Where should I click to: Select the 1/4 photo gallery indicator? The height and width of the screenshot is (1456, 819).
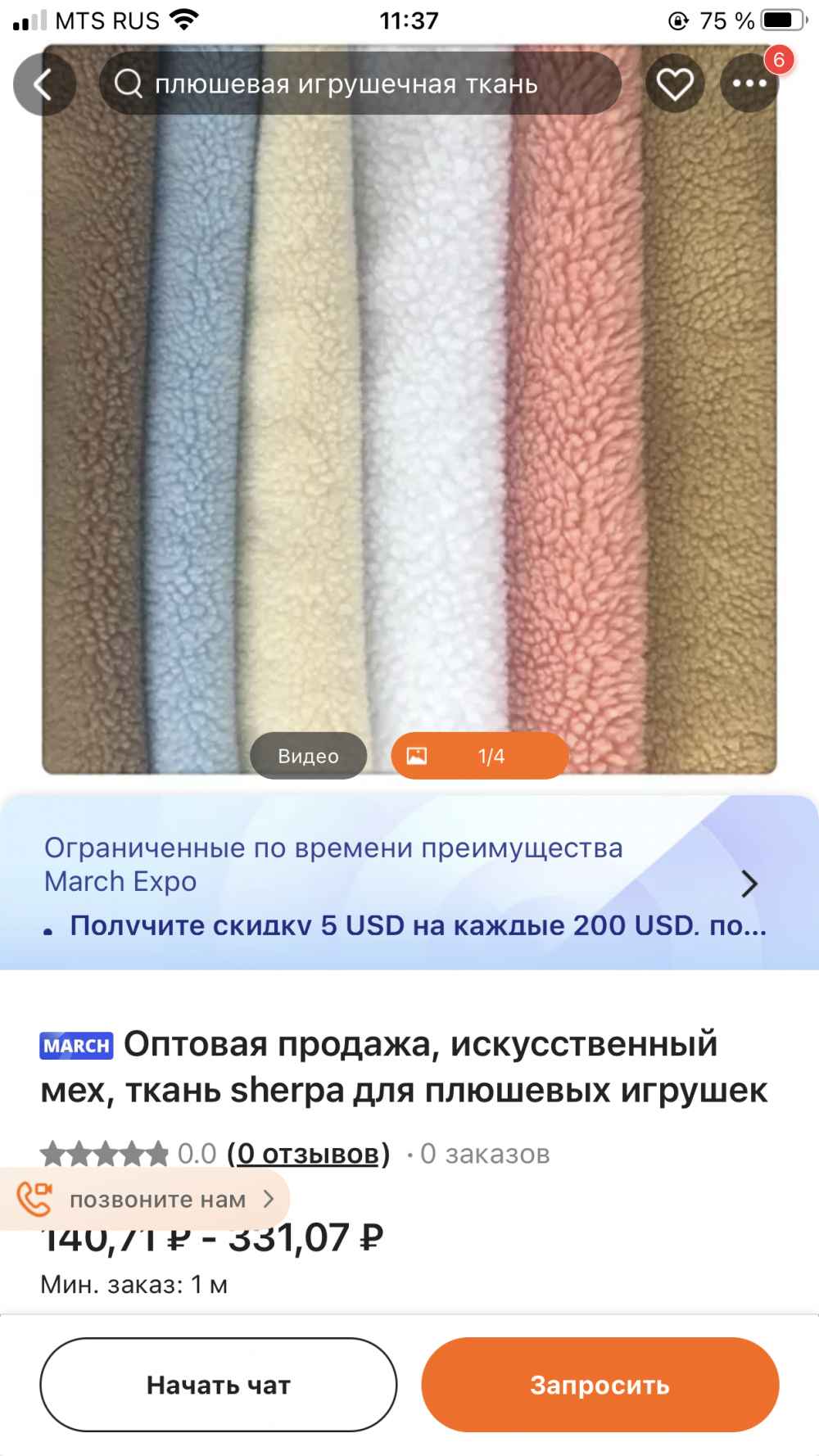(480, 756)
